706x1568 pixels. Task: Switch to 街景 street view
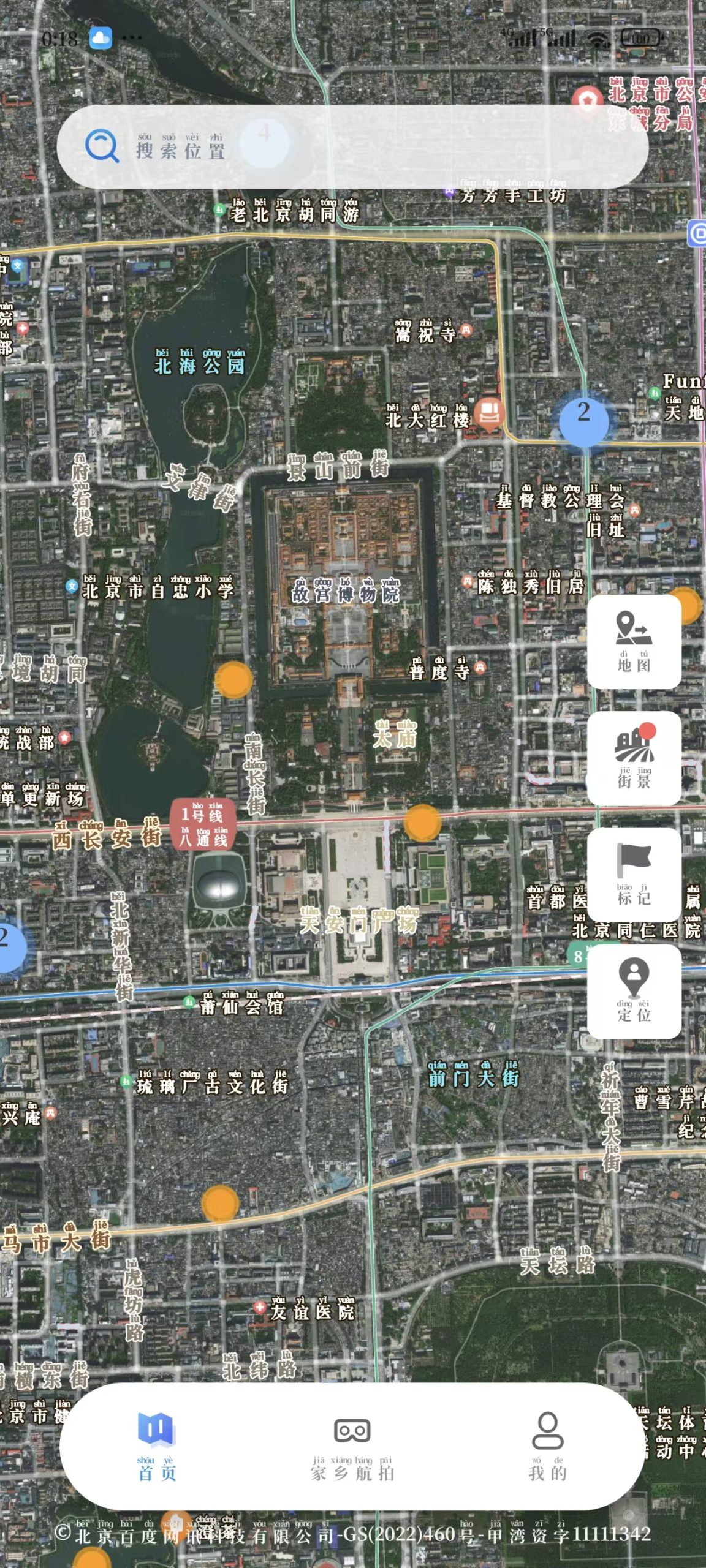point(634,758)
